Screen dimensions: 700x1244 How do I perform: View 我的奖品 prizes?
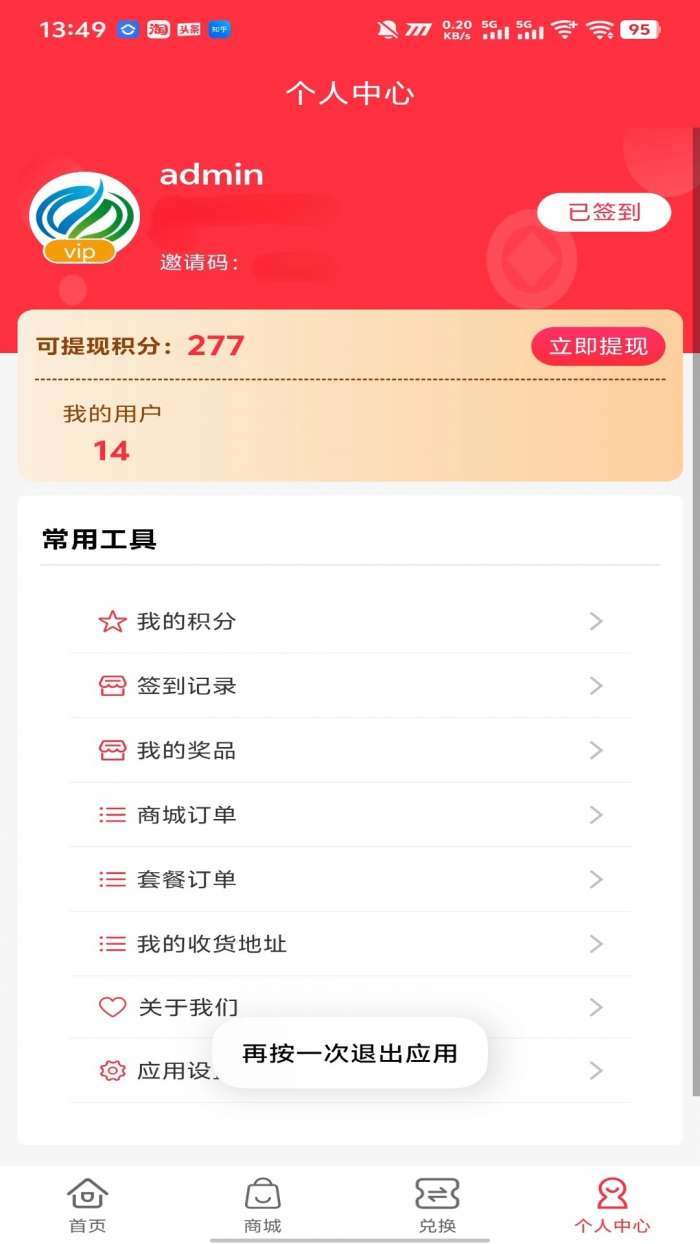tap(350, 750)
